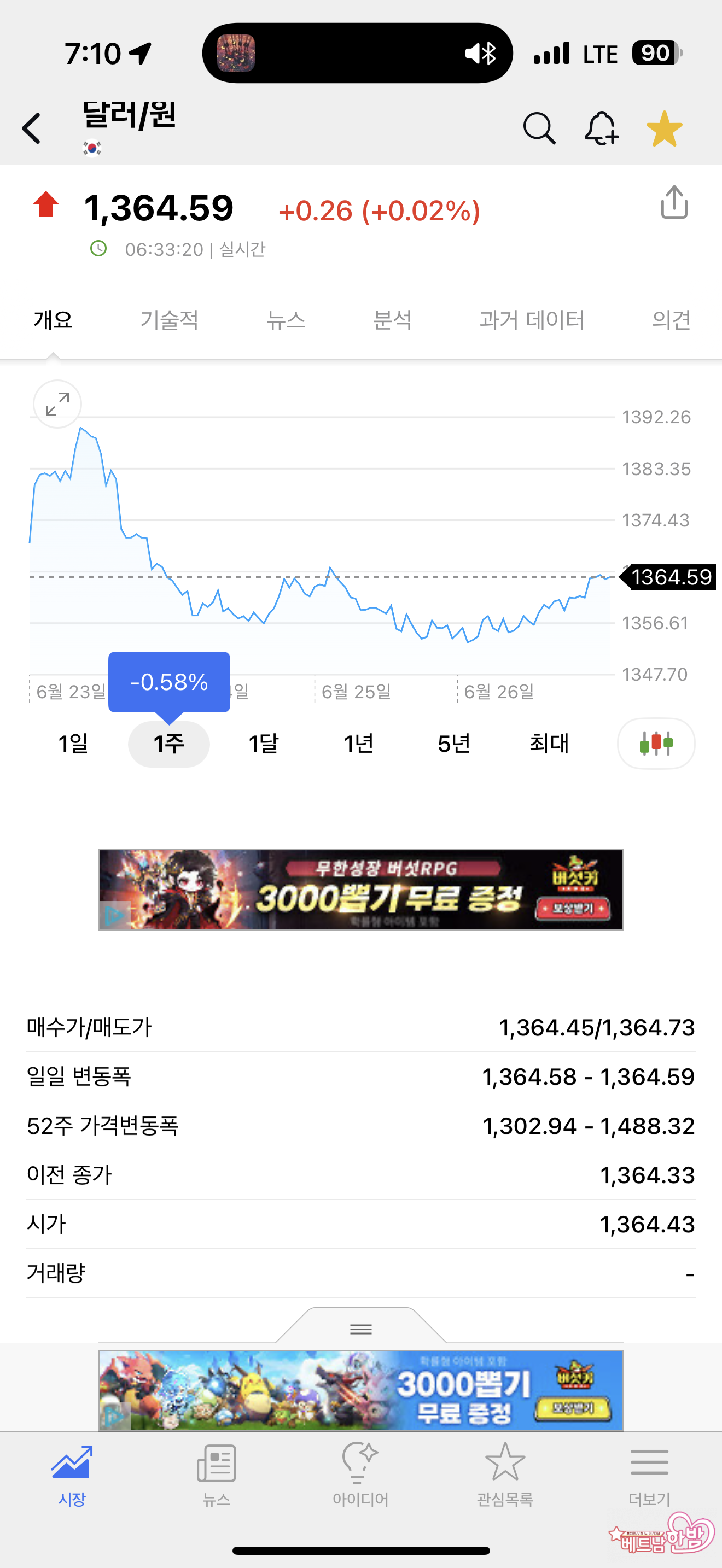Add a price alert with the bell

pos(602,128)
